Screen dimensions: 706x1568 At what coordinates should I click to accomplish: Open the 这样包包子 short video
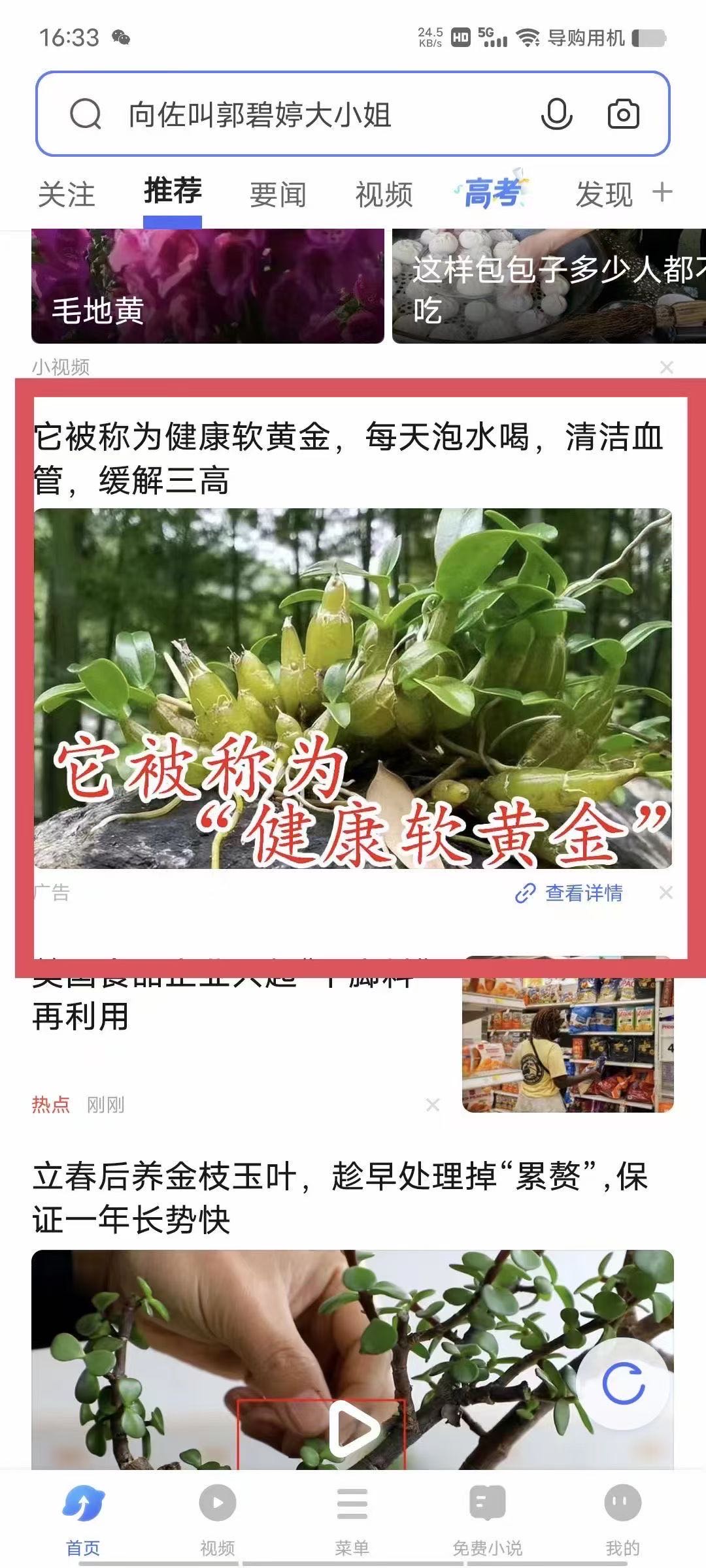(549, 286)
